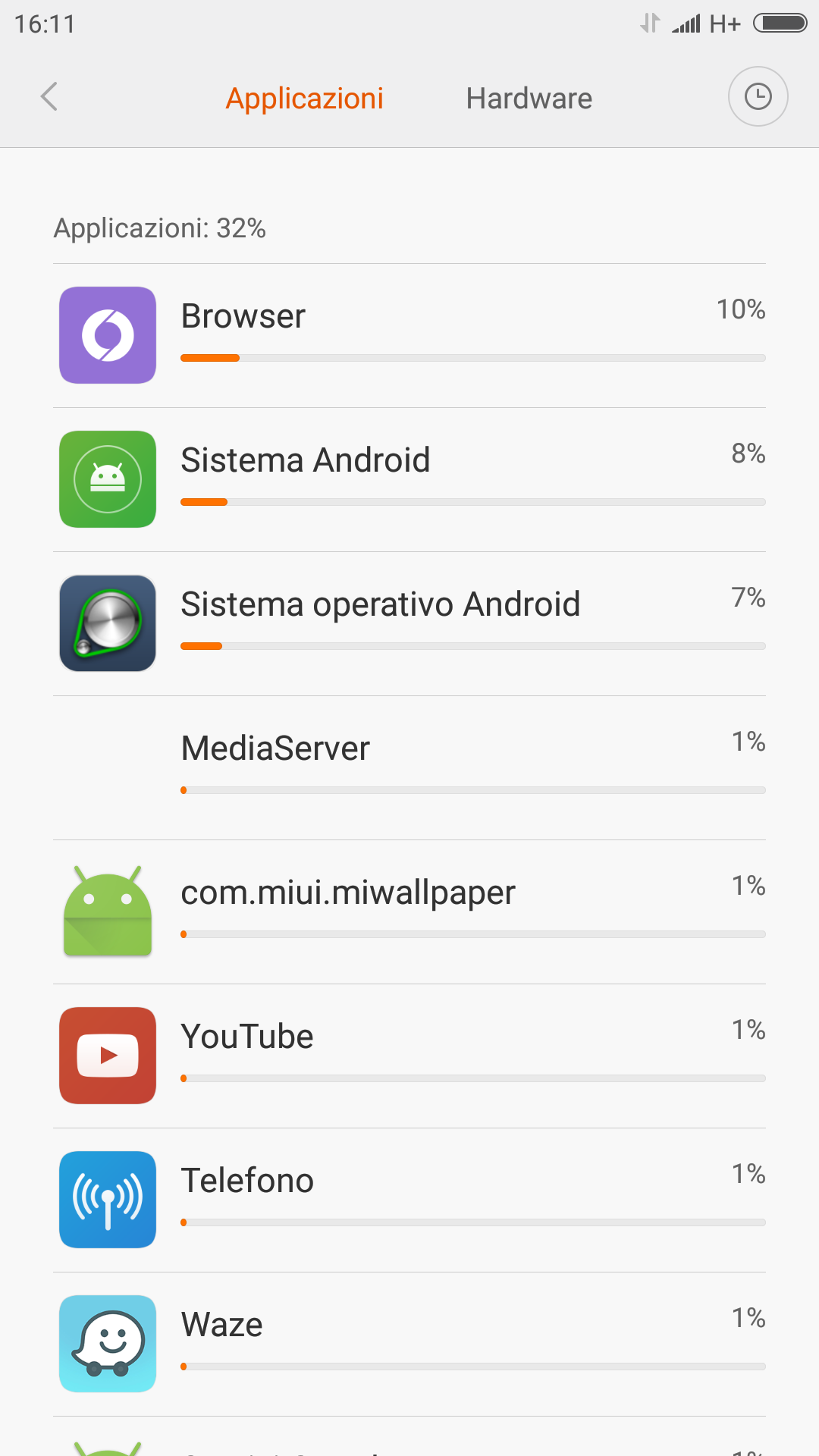The image size is (819, 1456).
Task: Select the Applicazioni tab
Action: coord(304,99)
